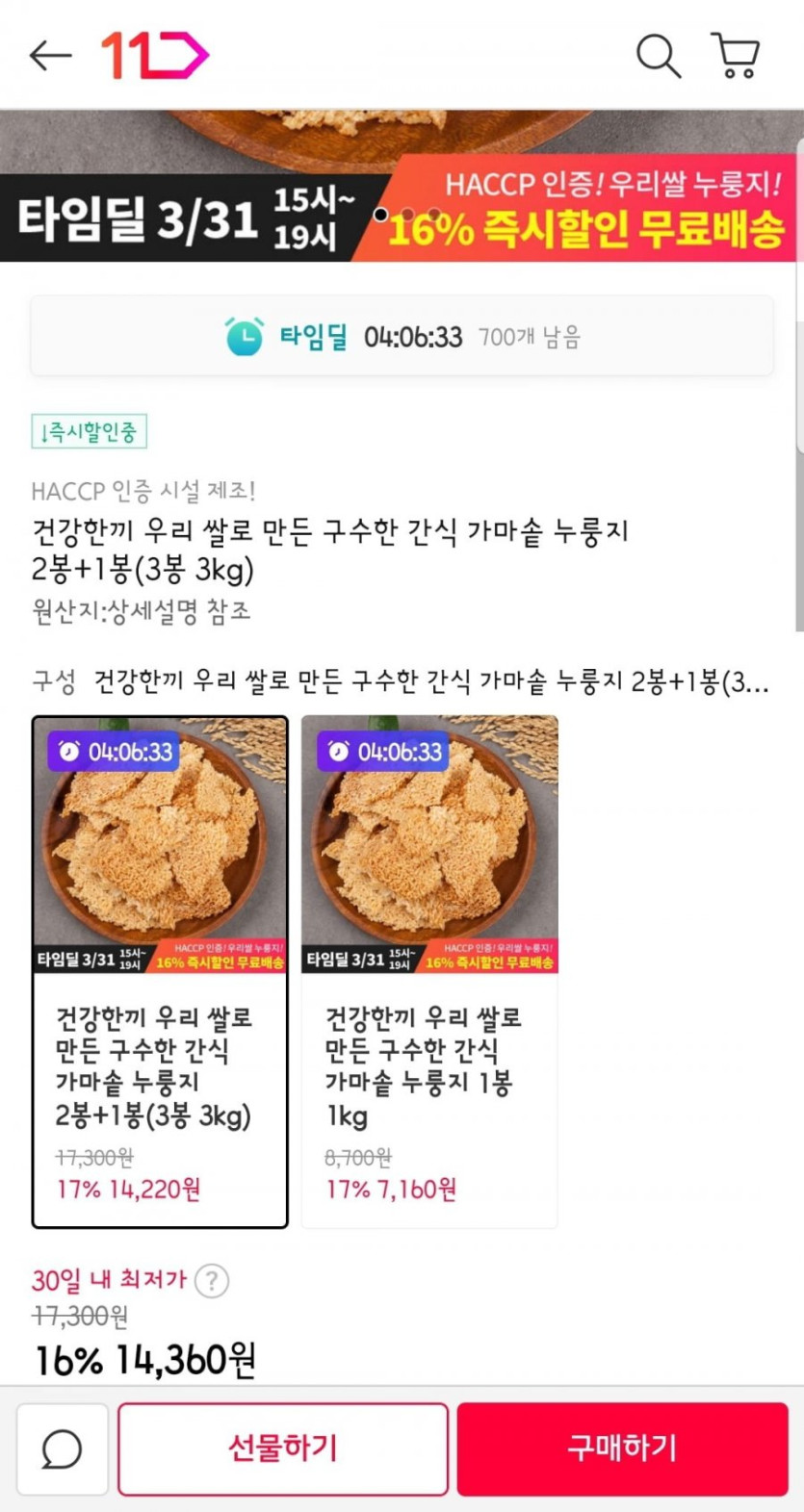Go back using the arrow icon
The height and width of the screenshot is (1512, 804).
50,56
